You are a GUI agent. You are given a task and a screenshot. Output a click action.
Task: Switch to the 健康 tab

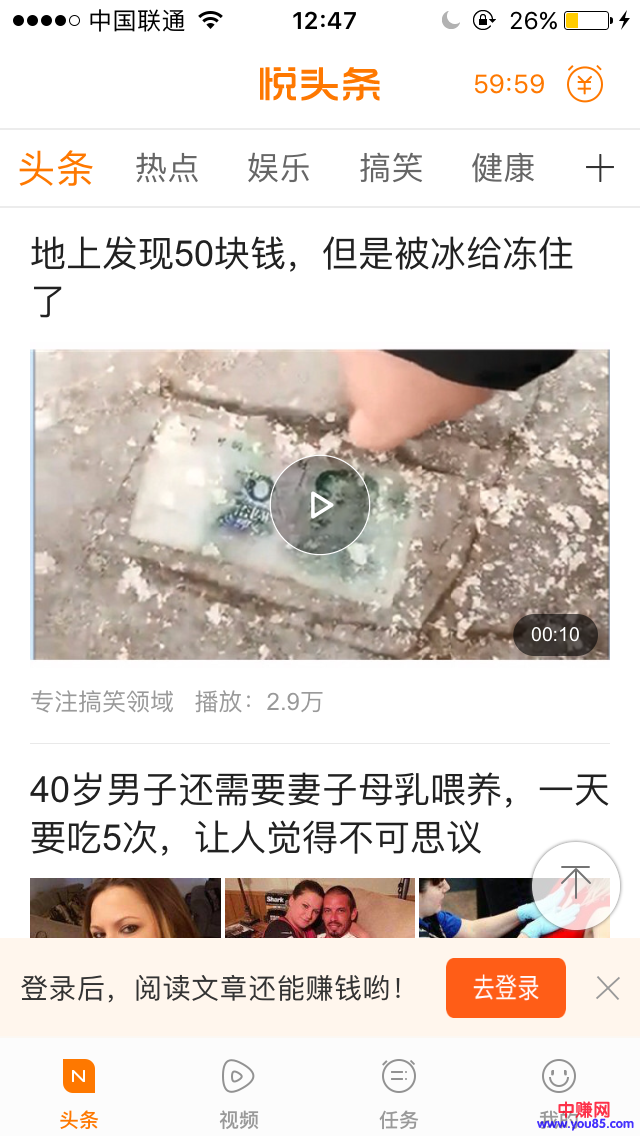click(503, 168)
